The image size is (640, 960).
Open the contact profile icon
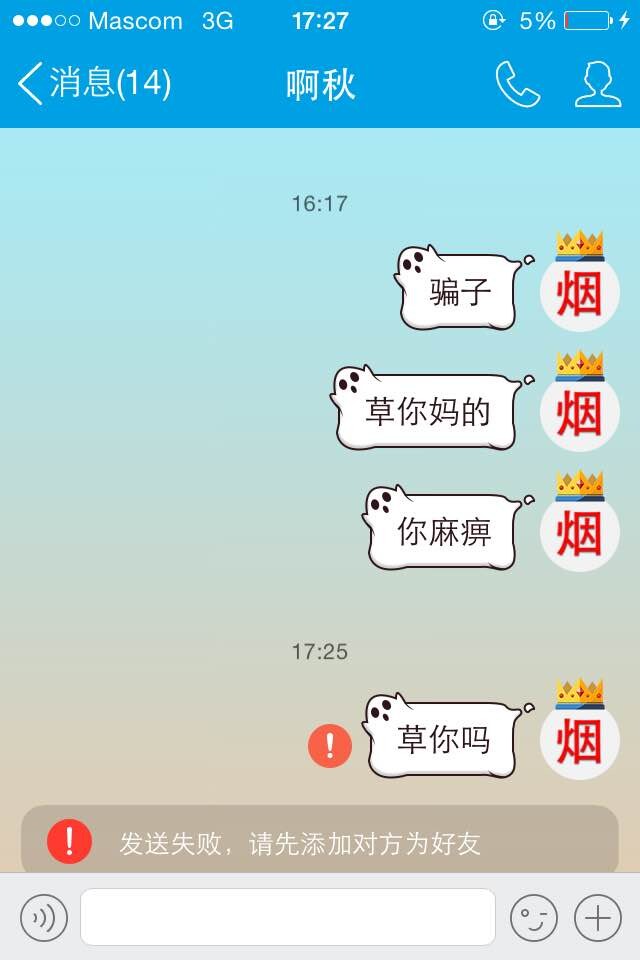(x=597, y=85)
